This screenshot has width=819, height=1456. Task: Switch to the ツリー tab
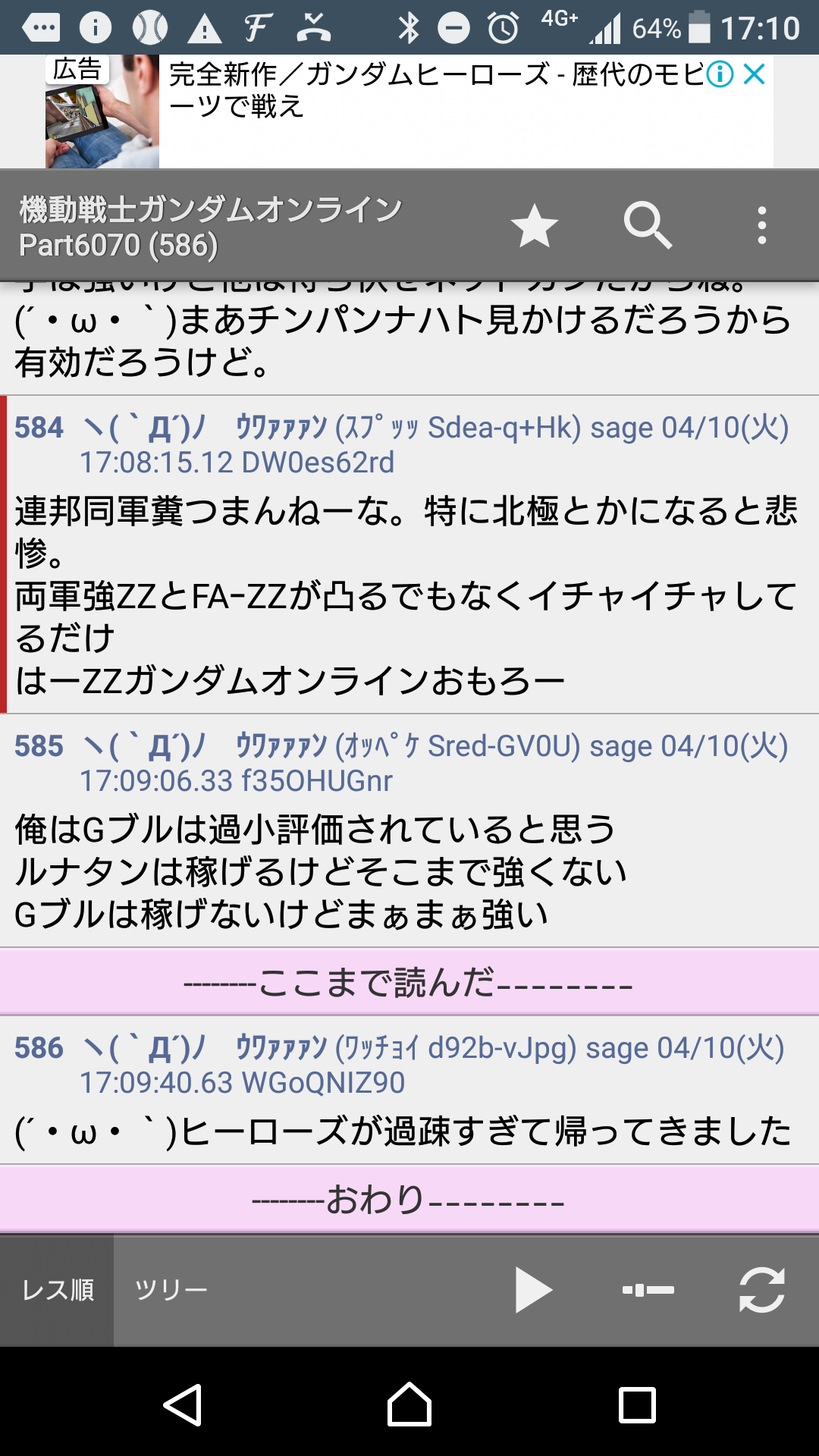171,1290
